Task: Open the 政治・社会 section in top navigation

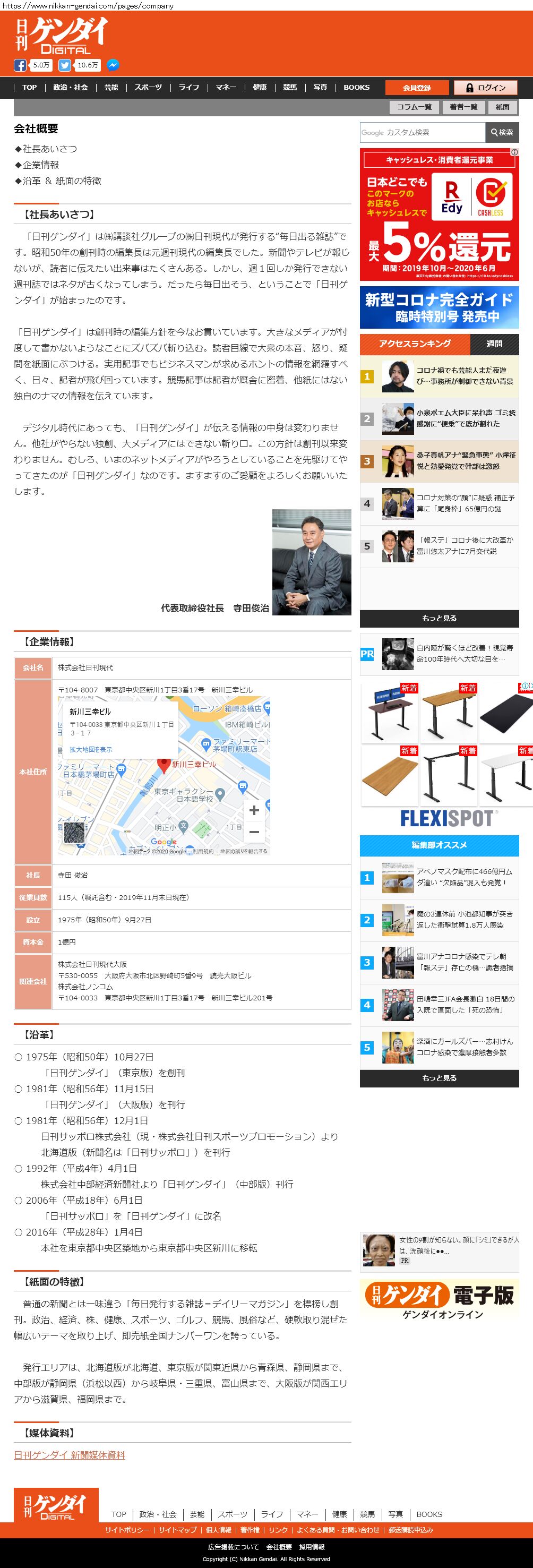Action: [x=70, y=88]
